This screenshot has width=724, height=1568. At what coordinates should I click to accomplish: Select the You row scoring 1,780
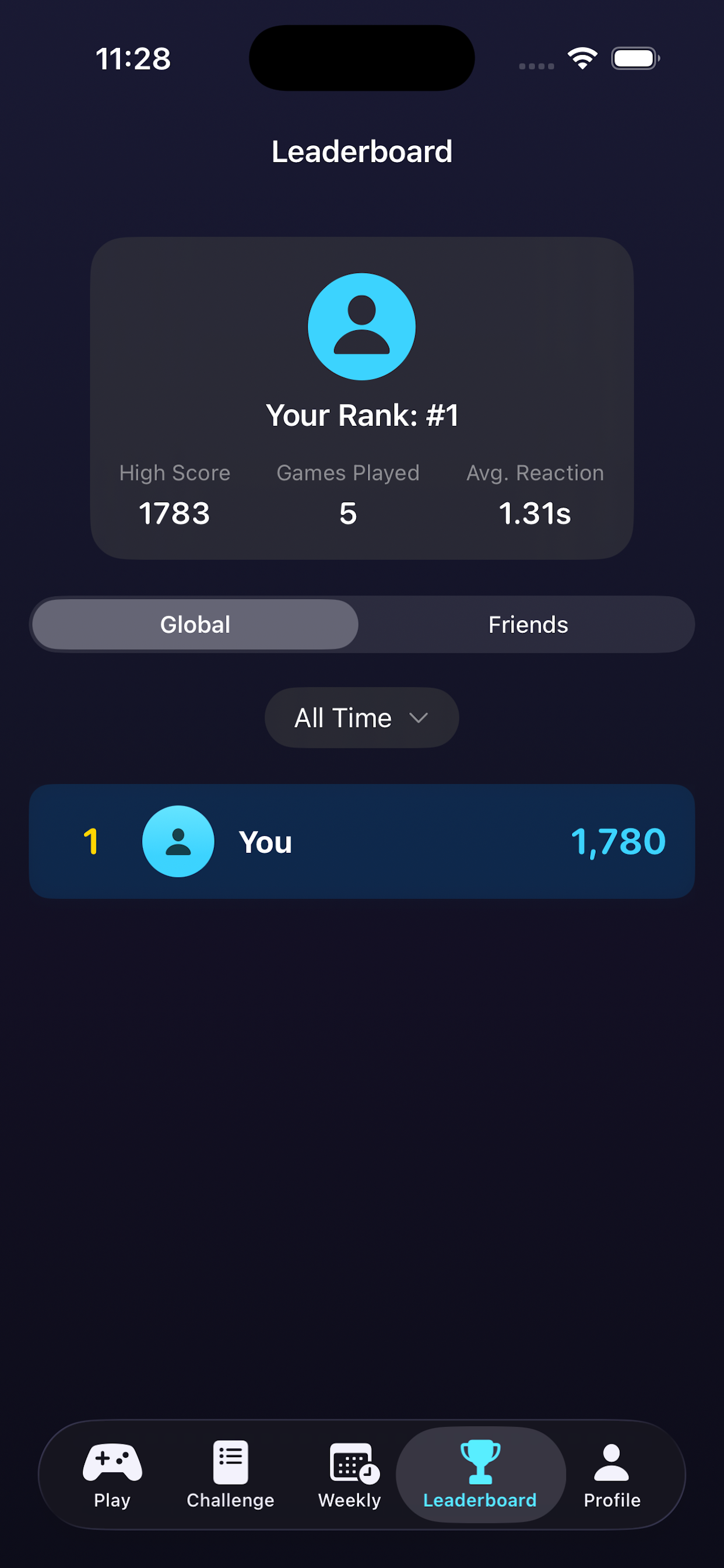coord(361,841)
